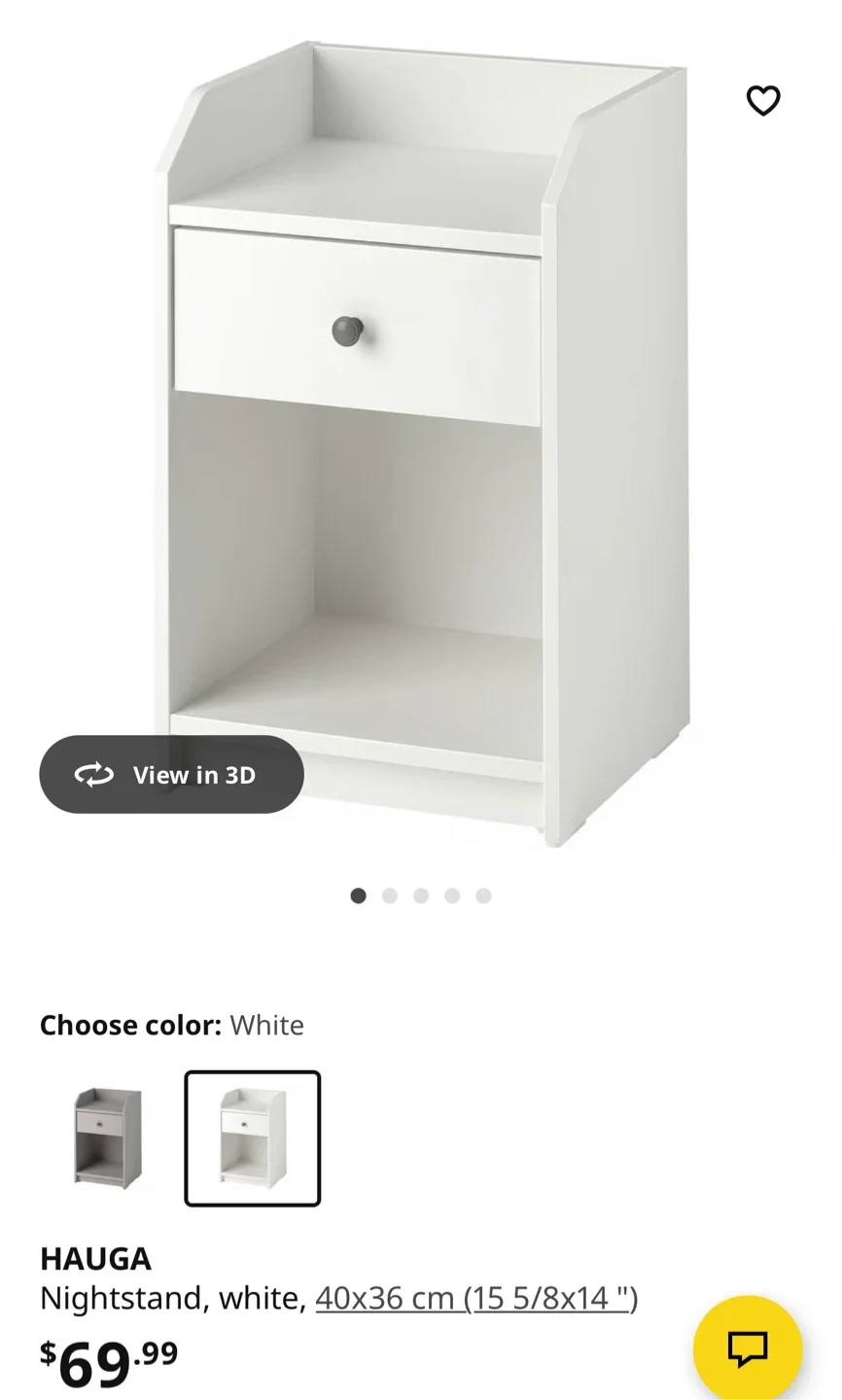Click the 3D rotation icon in View in 3D
The height and width of the screenshot is (1400, 842).
pyautogui.click(x=92, y=775)
